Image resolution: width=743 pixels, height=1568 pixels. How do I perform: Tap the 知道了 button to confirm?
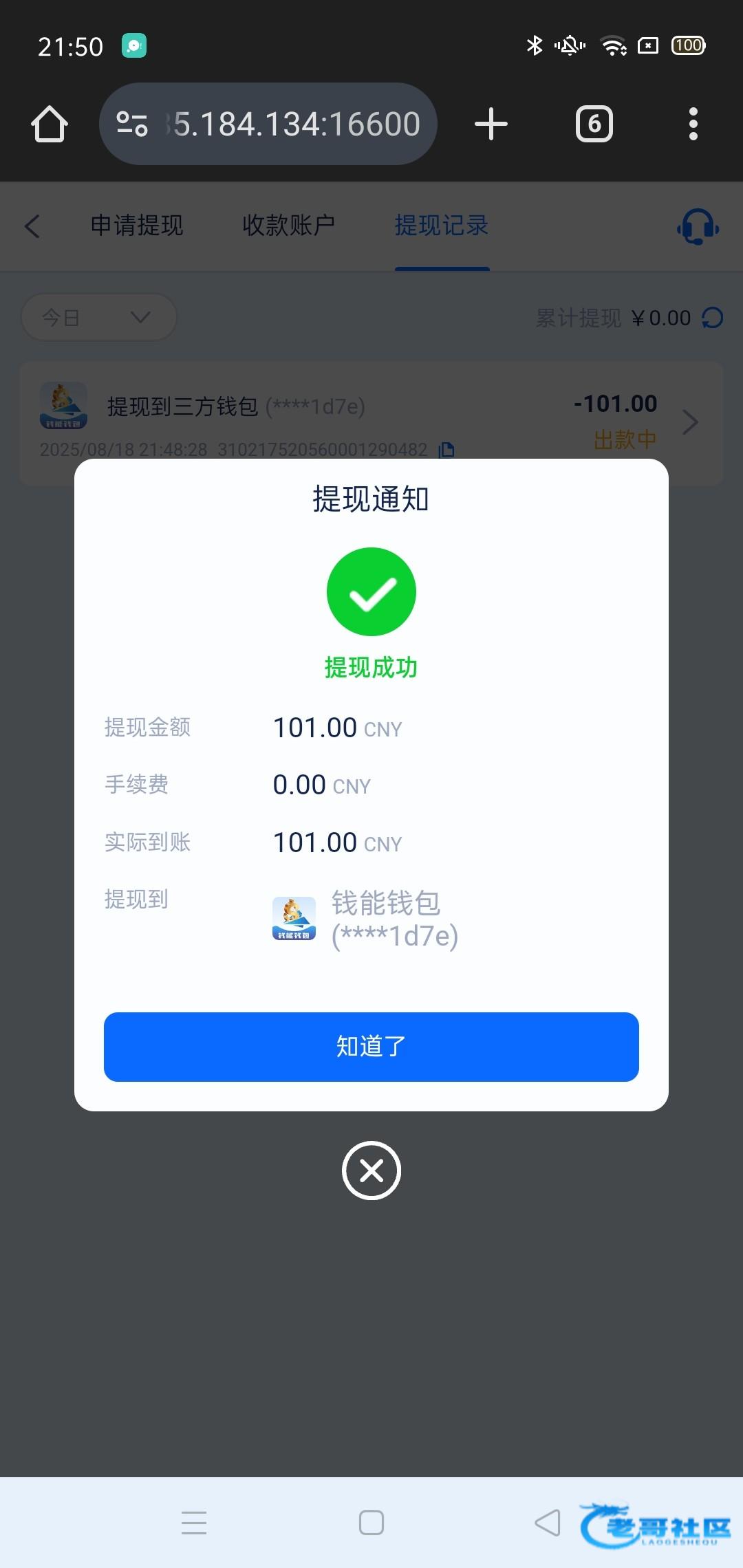(x=371, y=1046)
